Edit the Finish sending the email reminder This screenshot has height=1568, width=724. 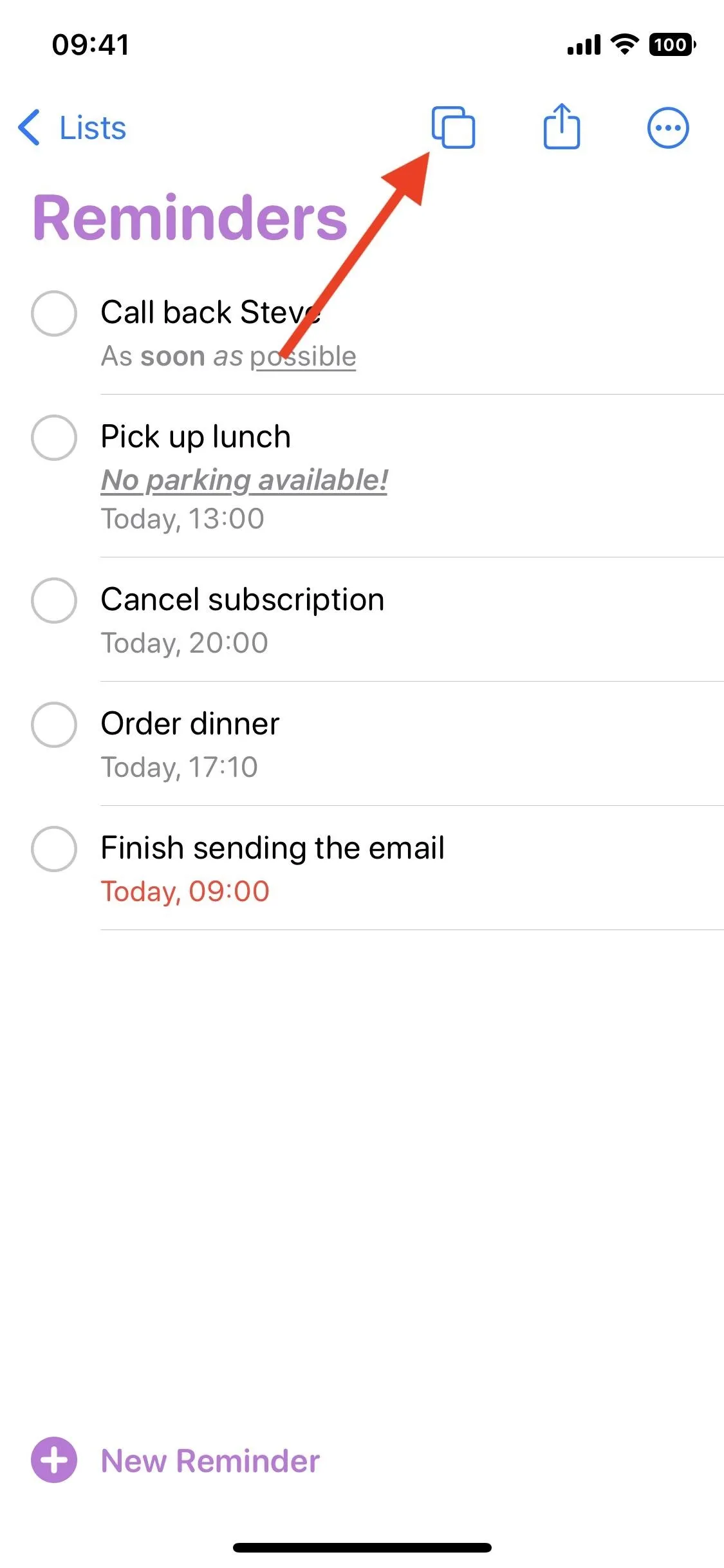click(272, 848)
